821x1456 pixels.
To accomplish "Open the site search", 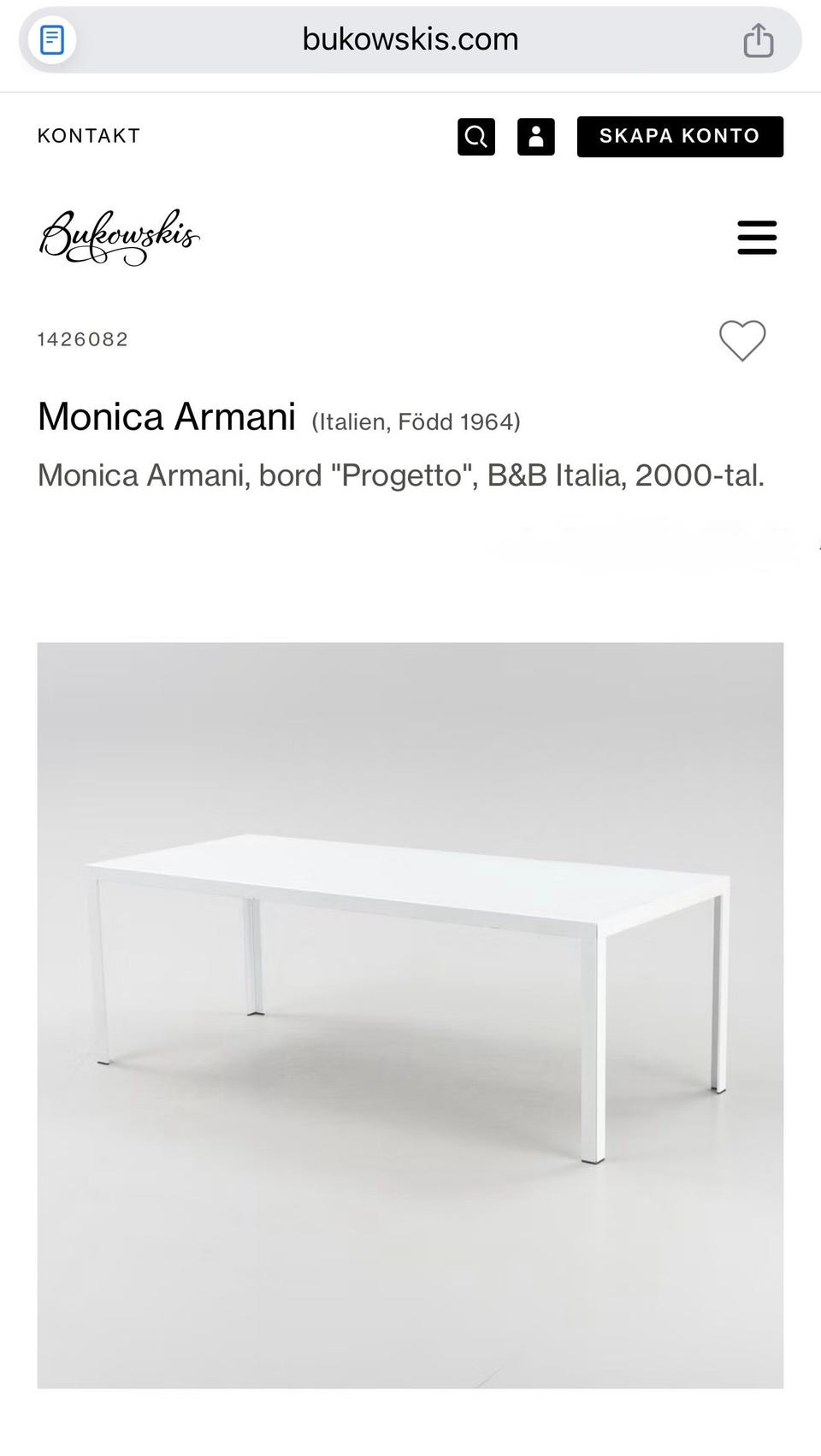I will coord(476,137).
